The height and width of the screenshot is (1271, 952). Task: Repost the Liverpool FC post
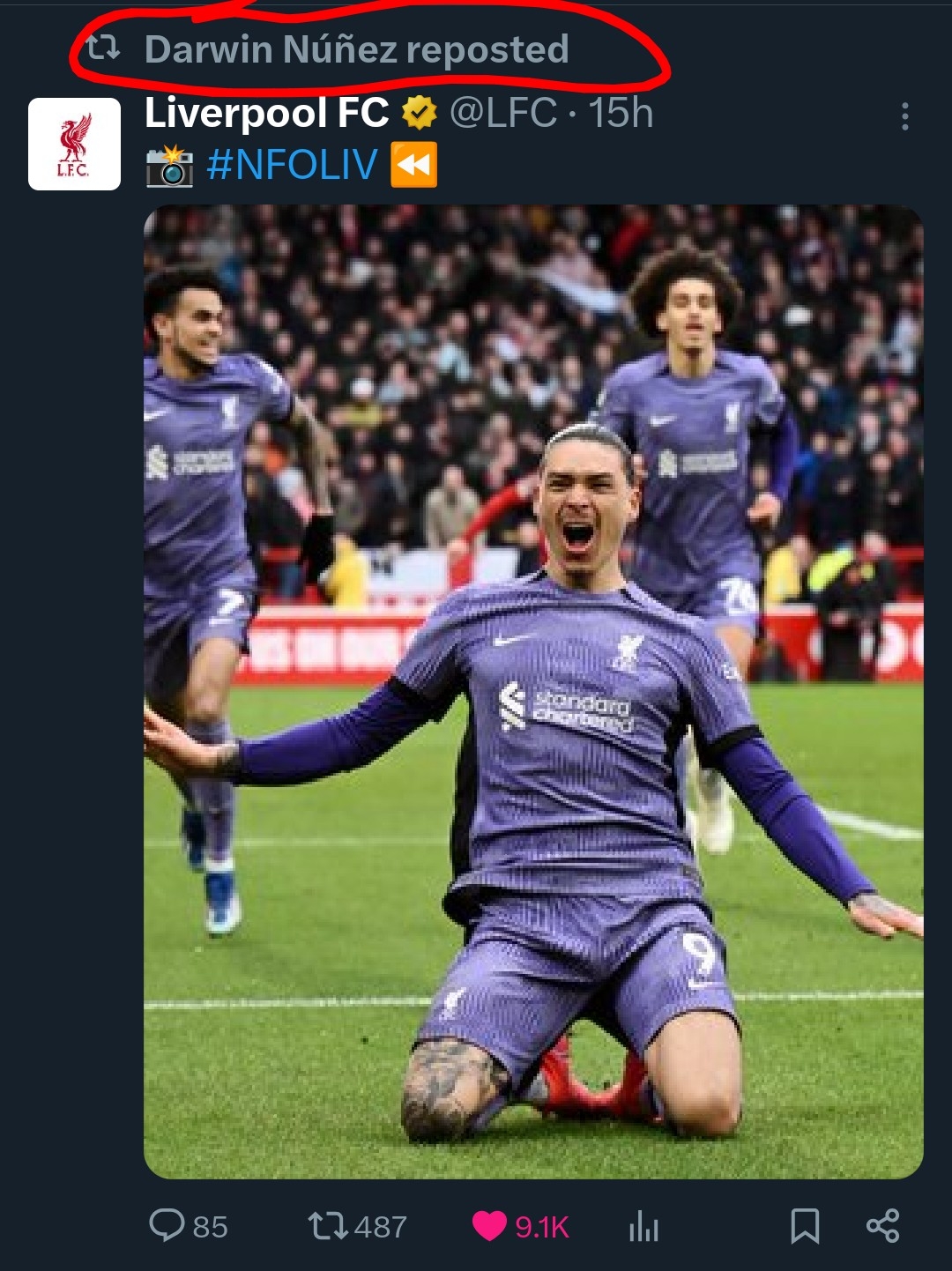click(x=329, y=1225)
